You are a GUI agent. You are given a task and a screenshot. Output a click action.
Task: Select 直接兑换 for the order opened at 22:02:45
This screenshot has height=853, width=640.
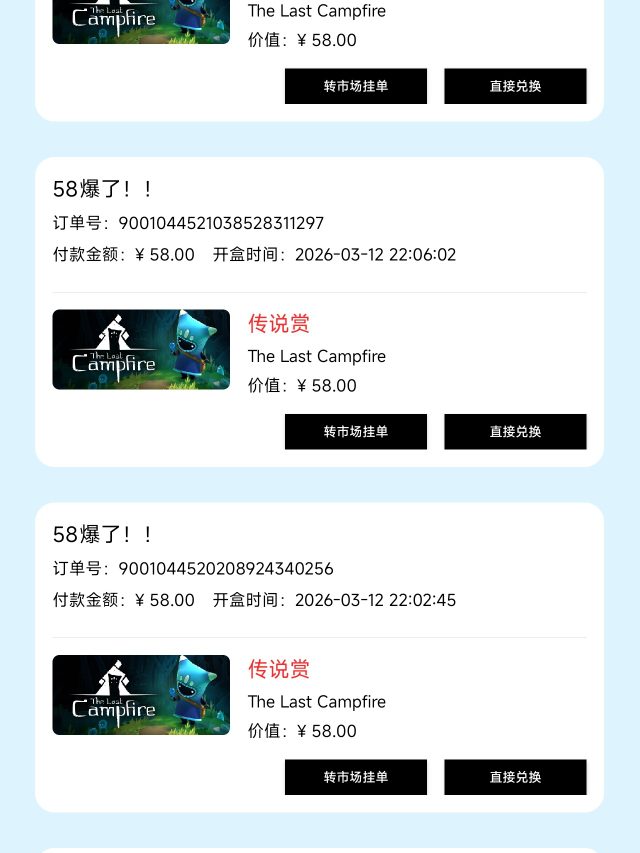[515, 777]
